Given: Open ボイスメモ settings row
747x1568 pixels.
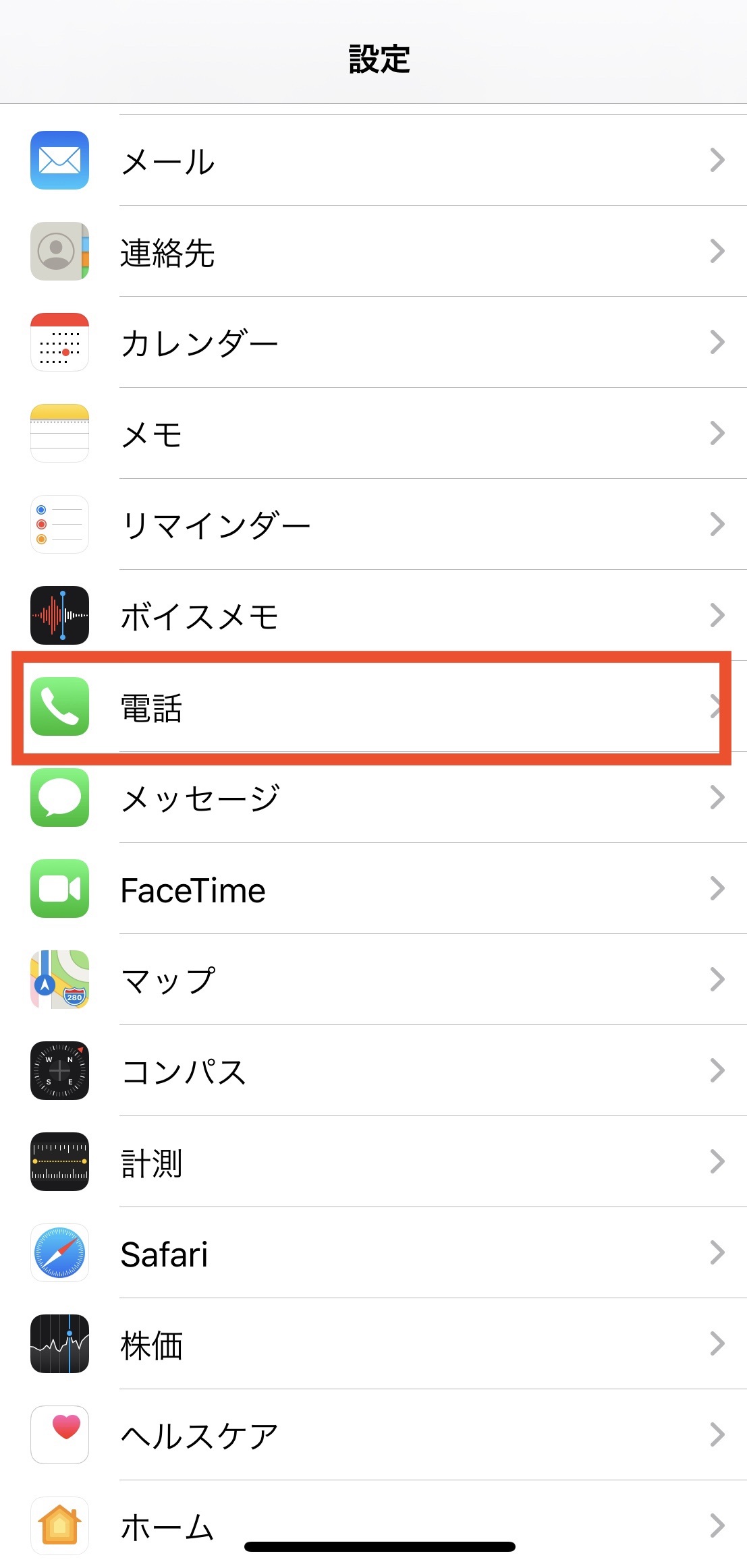Looking at the screenshot, I should 373,616.
